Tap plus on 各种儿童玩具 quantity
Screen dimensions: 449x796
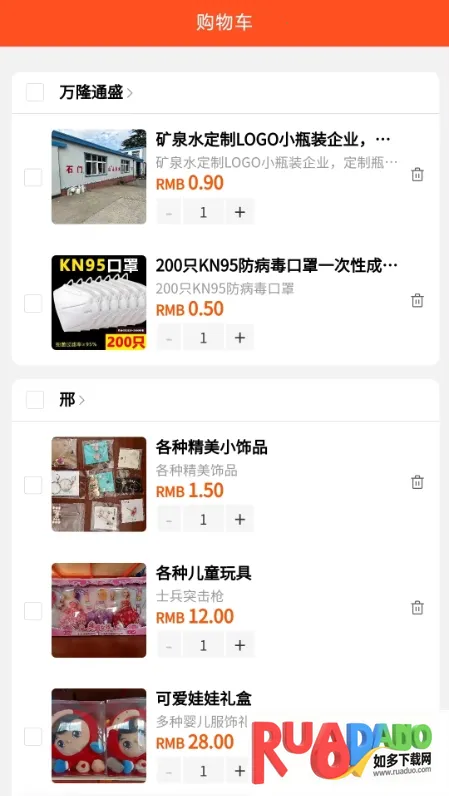240,645
